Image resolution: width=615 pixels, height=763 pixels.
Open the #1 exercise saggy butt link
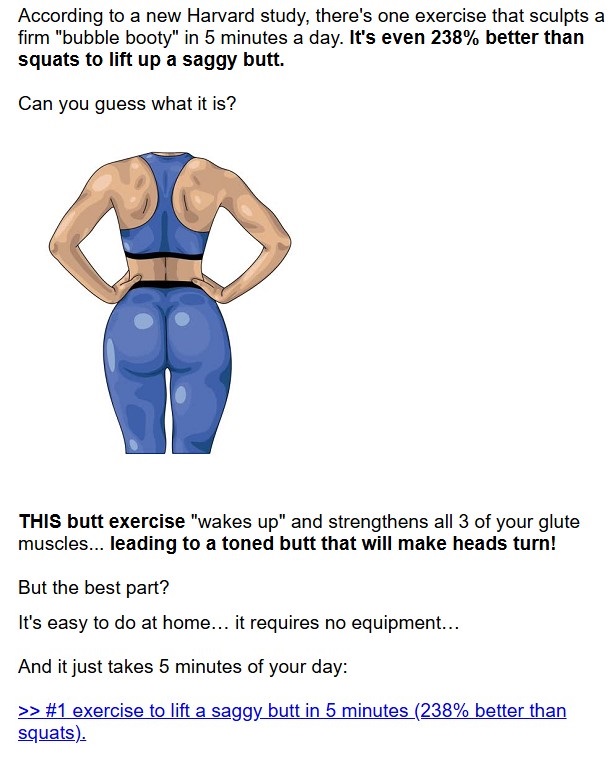click(x=290, y=711)
